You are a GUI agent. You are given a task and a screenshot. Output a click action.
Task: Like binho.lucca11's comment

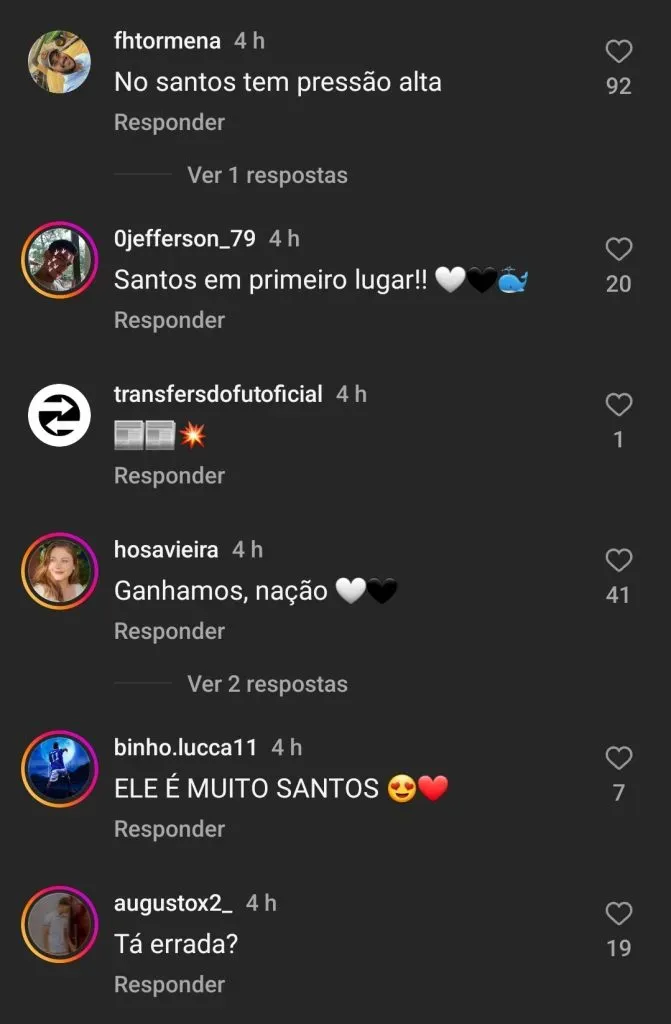coord(619,758)
